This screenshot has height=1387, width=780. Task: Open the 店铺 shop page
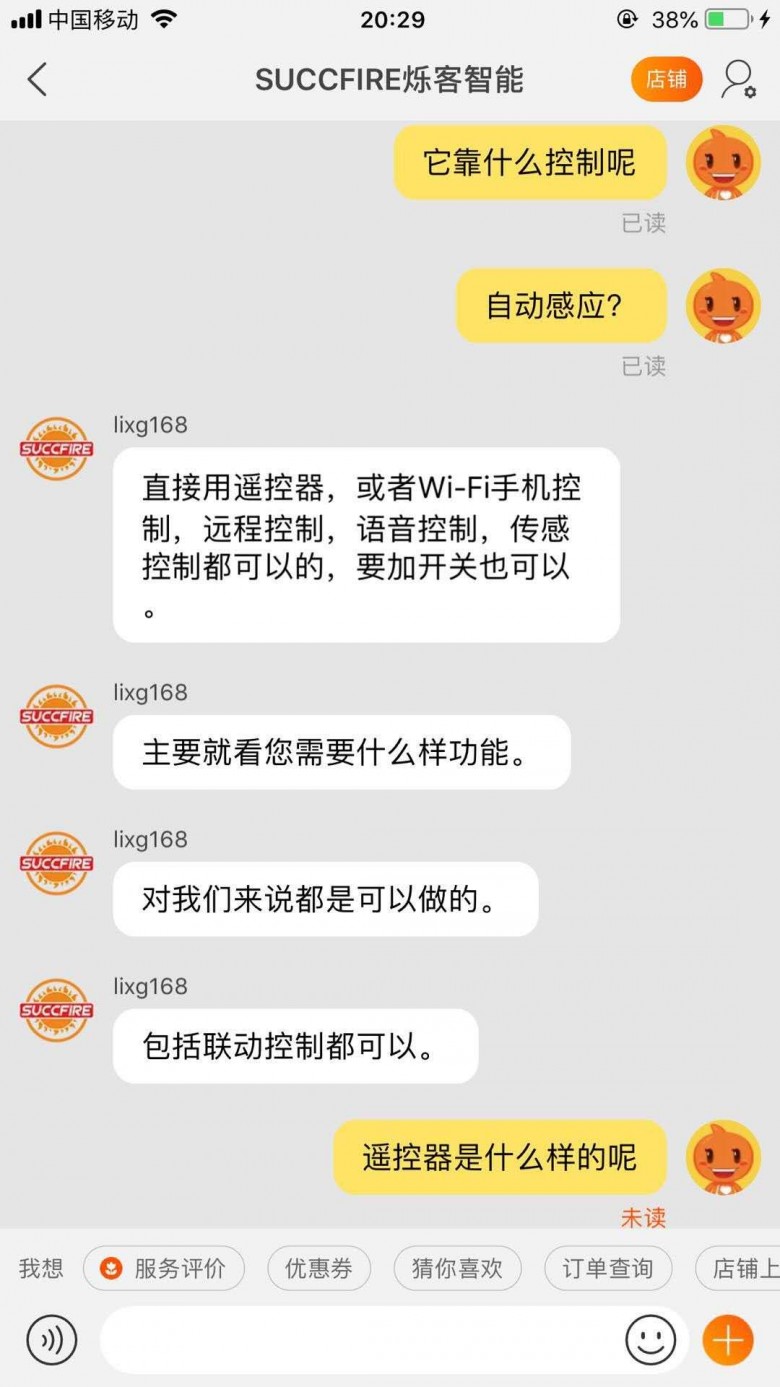pyautogui.click(x=666, y=80)
